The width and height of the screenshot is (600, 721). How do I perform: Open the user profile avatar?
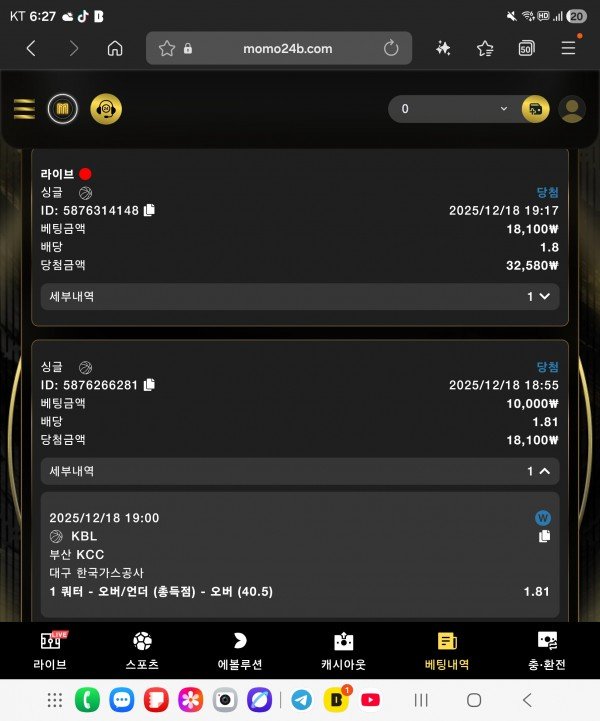point(572,108)
